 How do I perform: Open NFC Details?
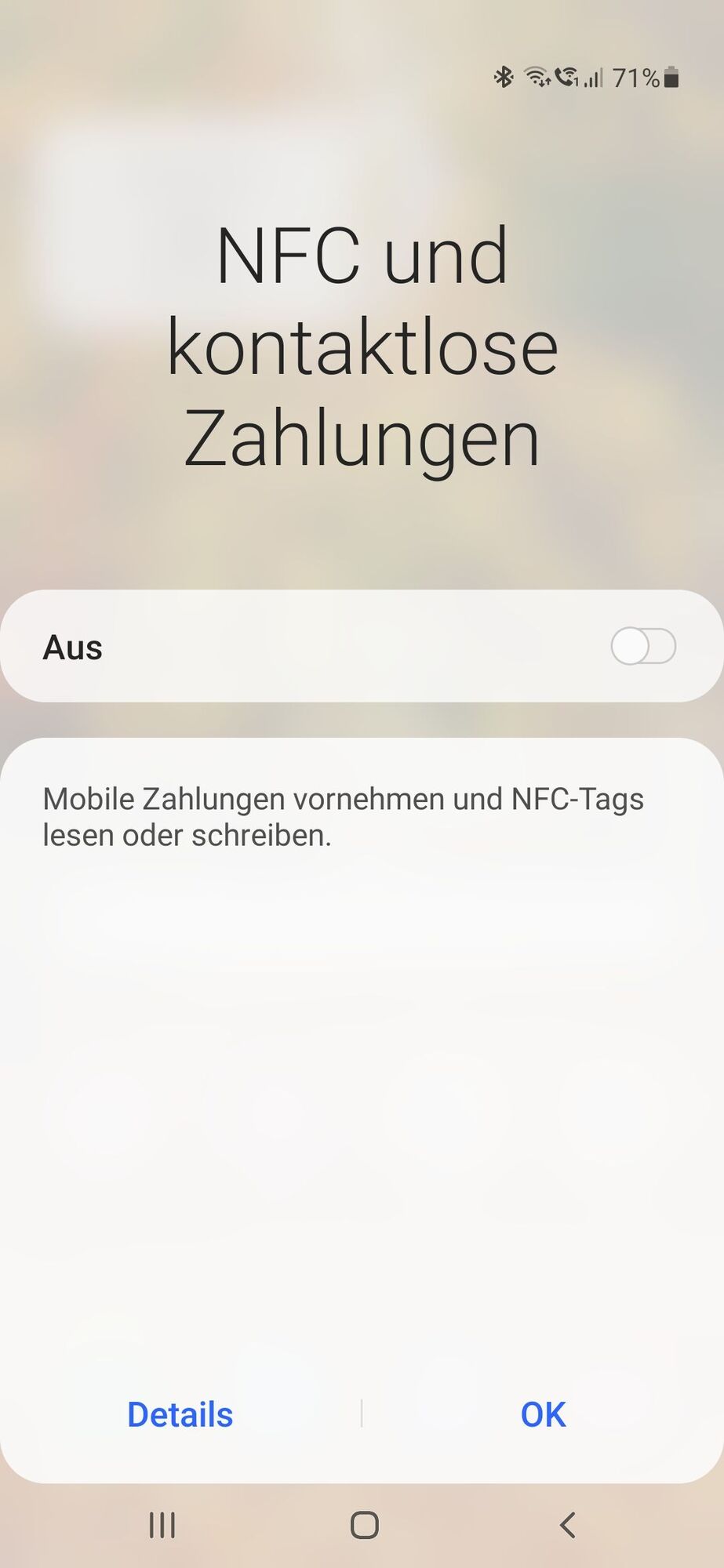tap(180, 1414)
